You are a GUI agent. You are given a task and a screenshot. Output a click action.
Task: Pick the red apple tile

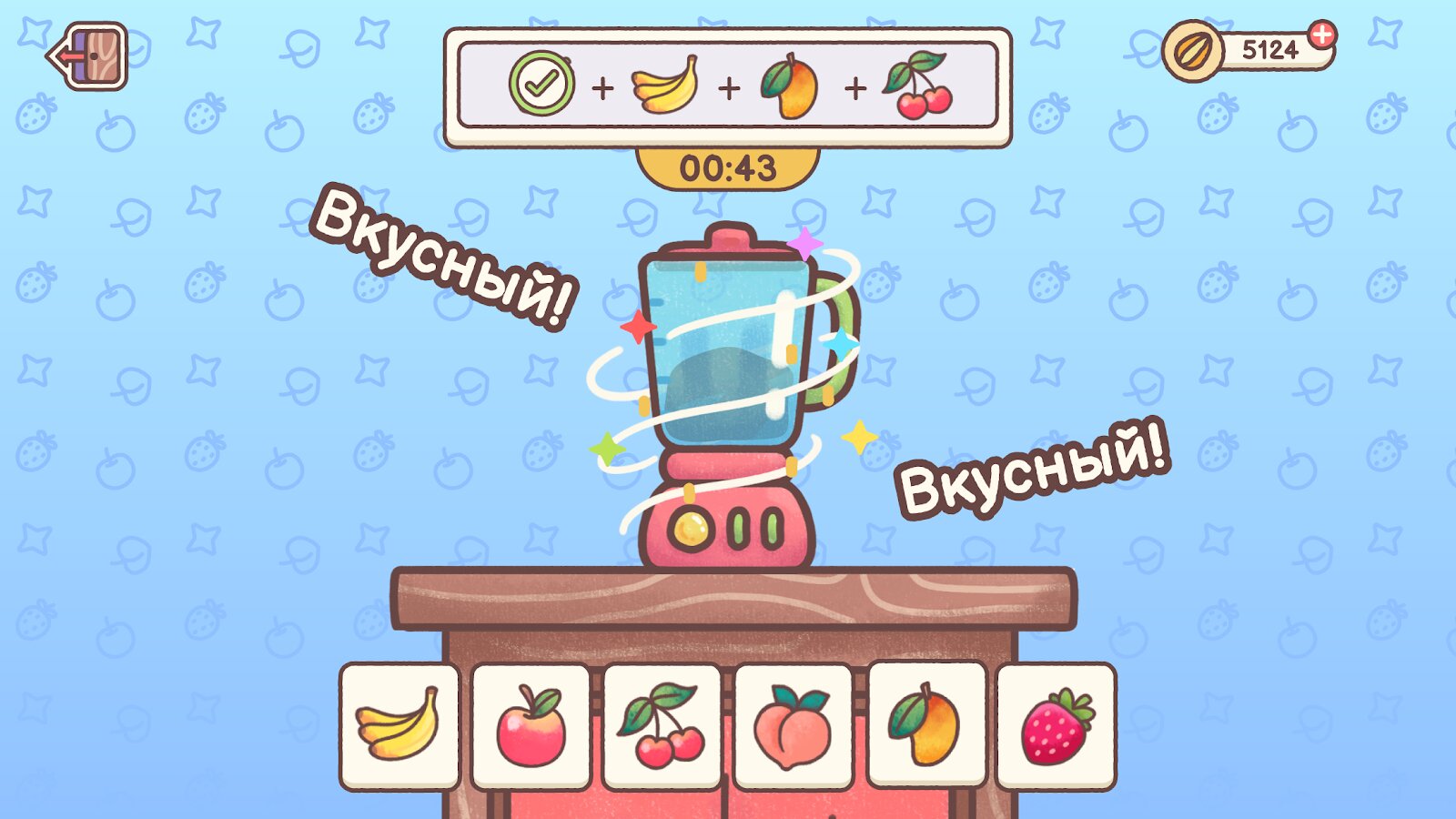(x=531, y=726)
